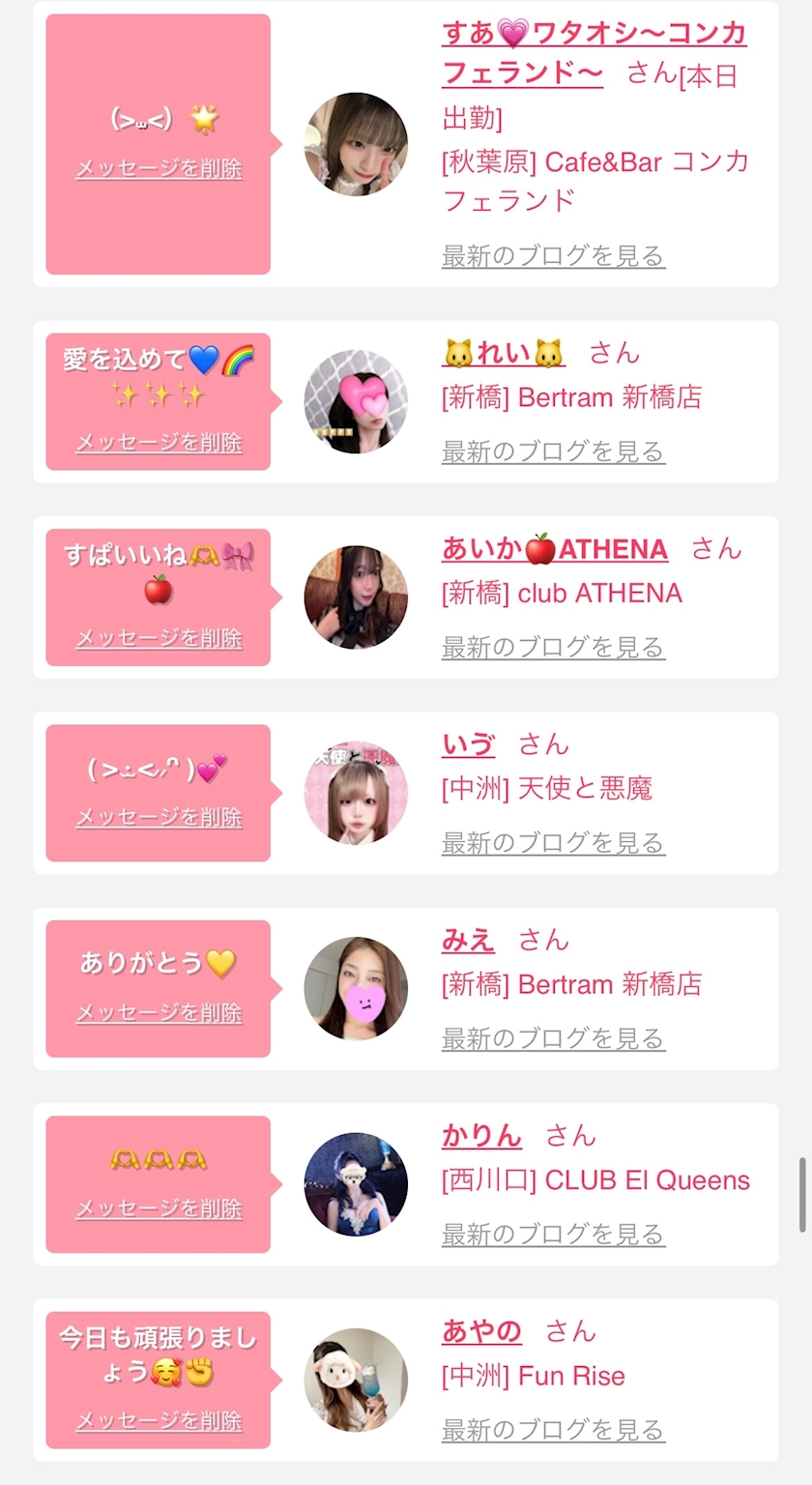The image size is (812, 1485).
Task: View latest blog of すあ
Action: point(553,256)
